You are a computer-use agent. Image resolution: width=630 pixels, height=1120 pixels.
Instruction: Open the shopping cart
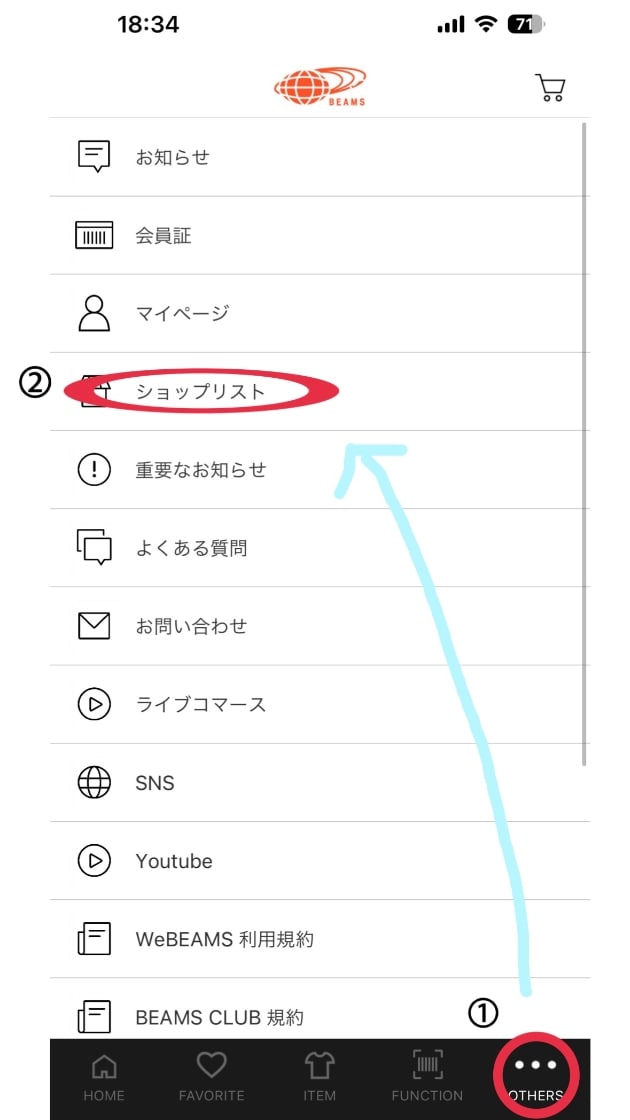click(x=551, y=88)
